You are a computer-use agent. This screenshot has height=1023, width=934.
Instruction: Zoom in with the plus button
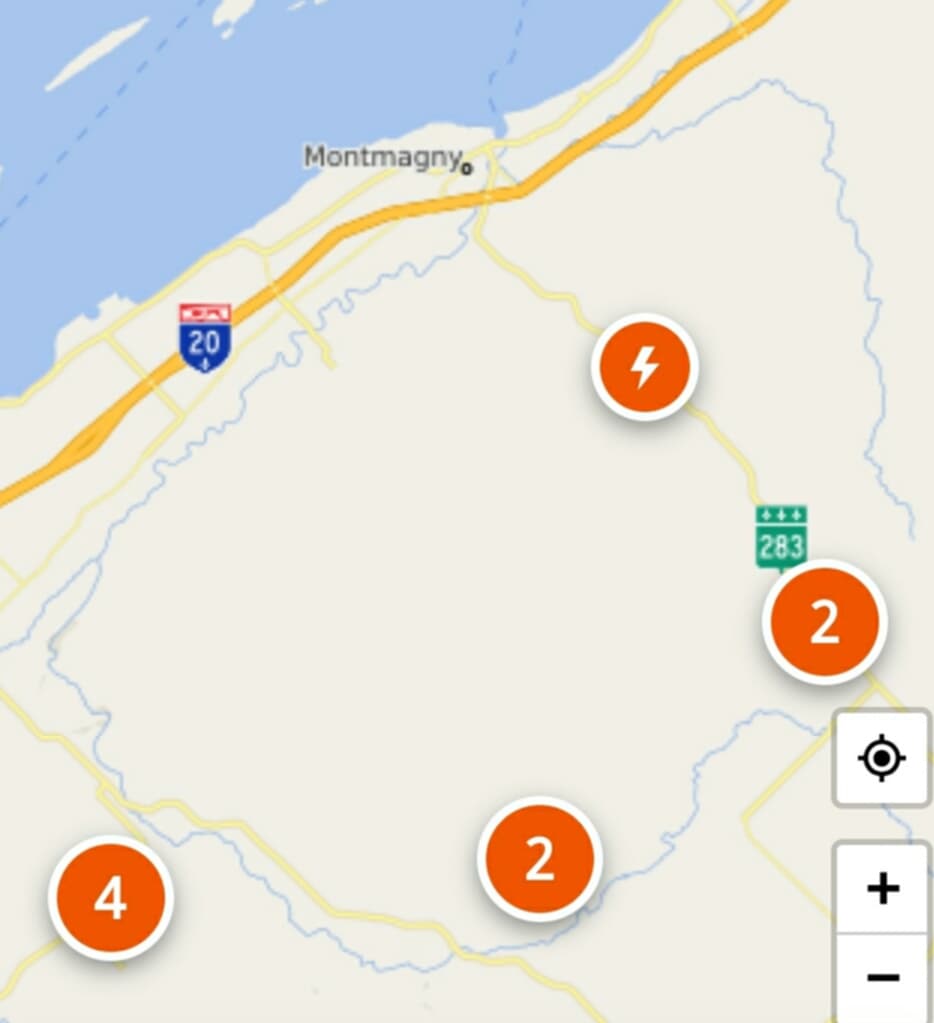point(882,889)
